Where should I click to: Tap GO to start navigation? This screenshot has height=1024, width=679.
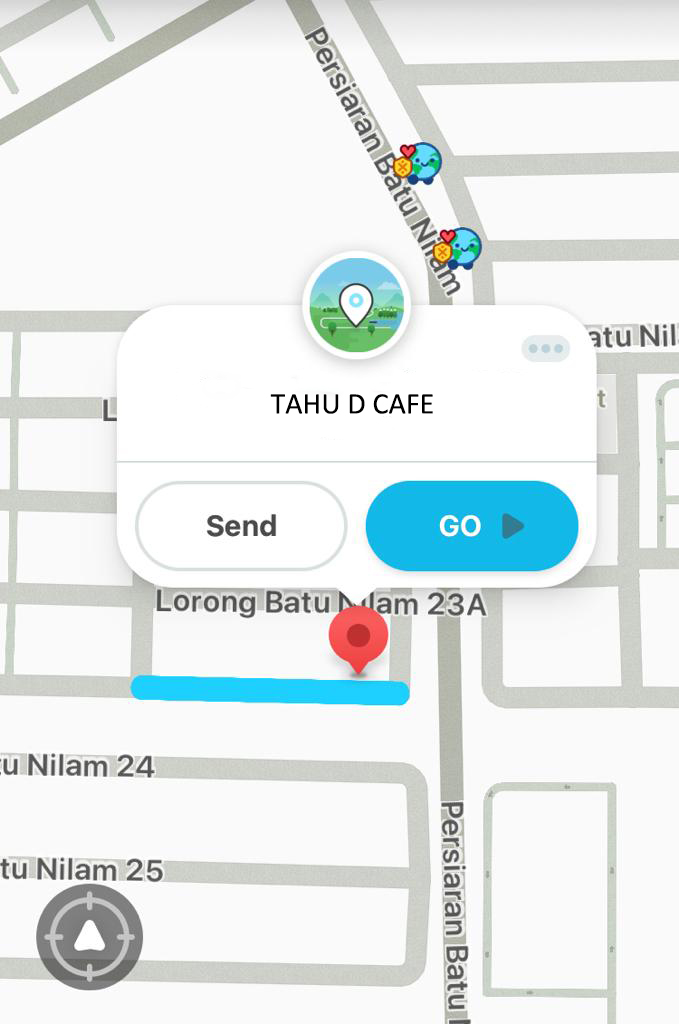[472, 526]
